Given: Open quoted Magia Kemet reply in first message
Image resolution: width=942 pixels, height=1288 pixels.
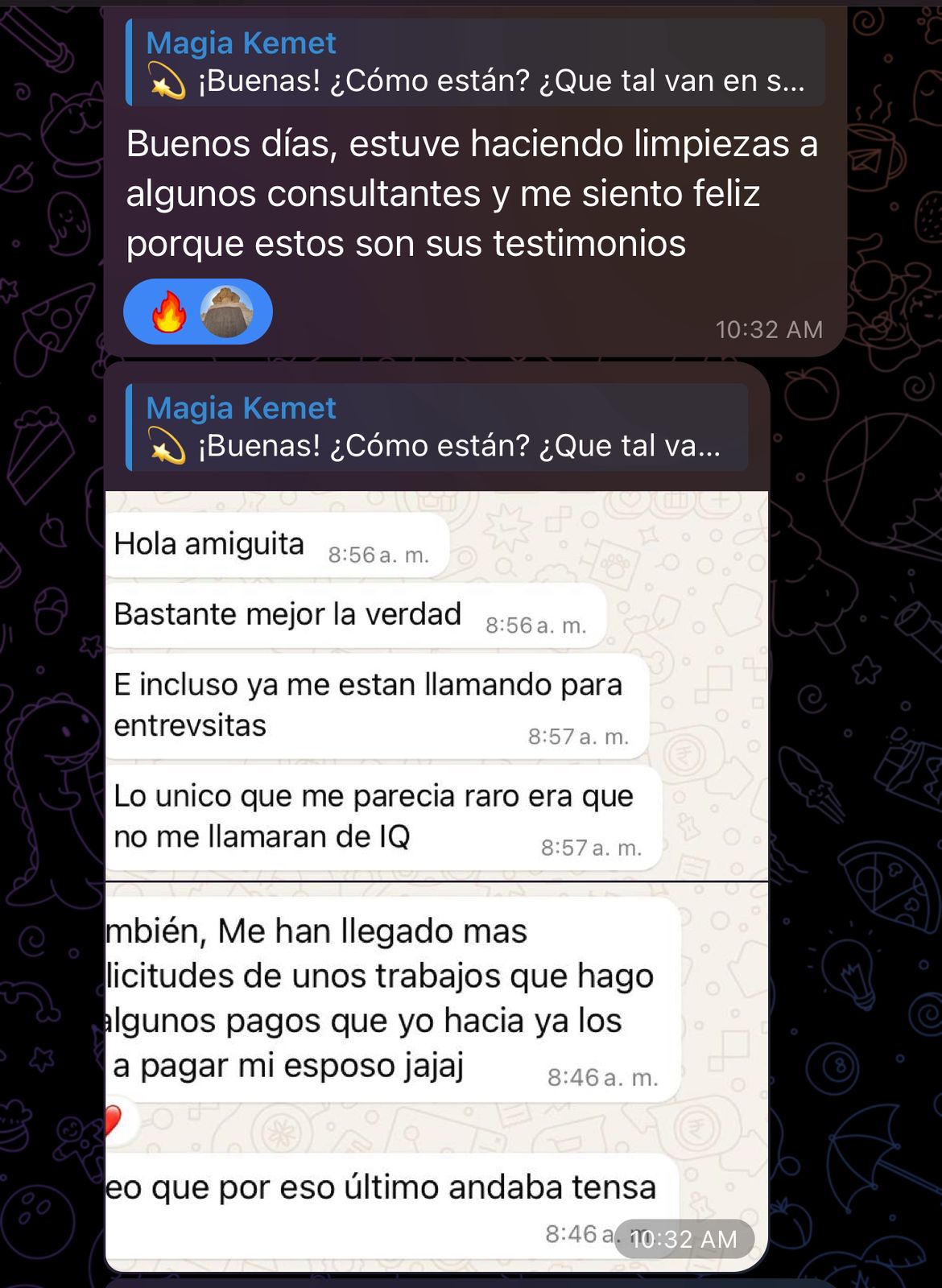Looking at the screenshot, I should [x=475, y=63].
